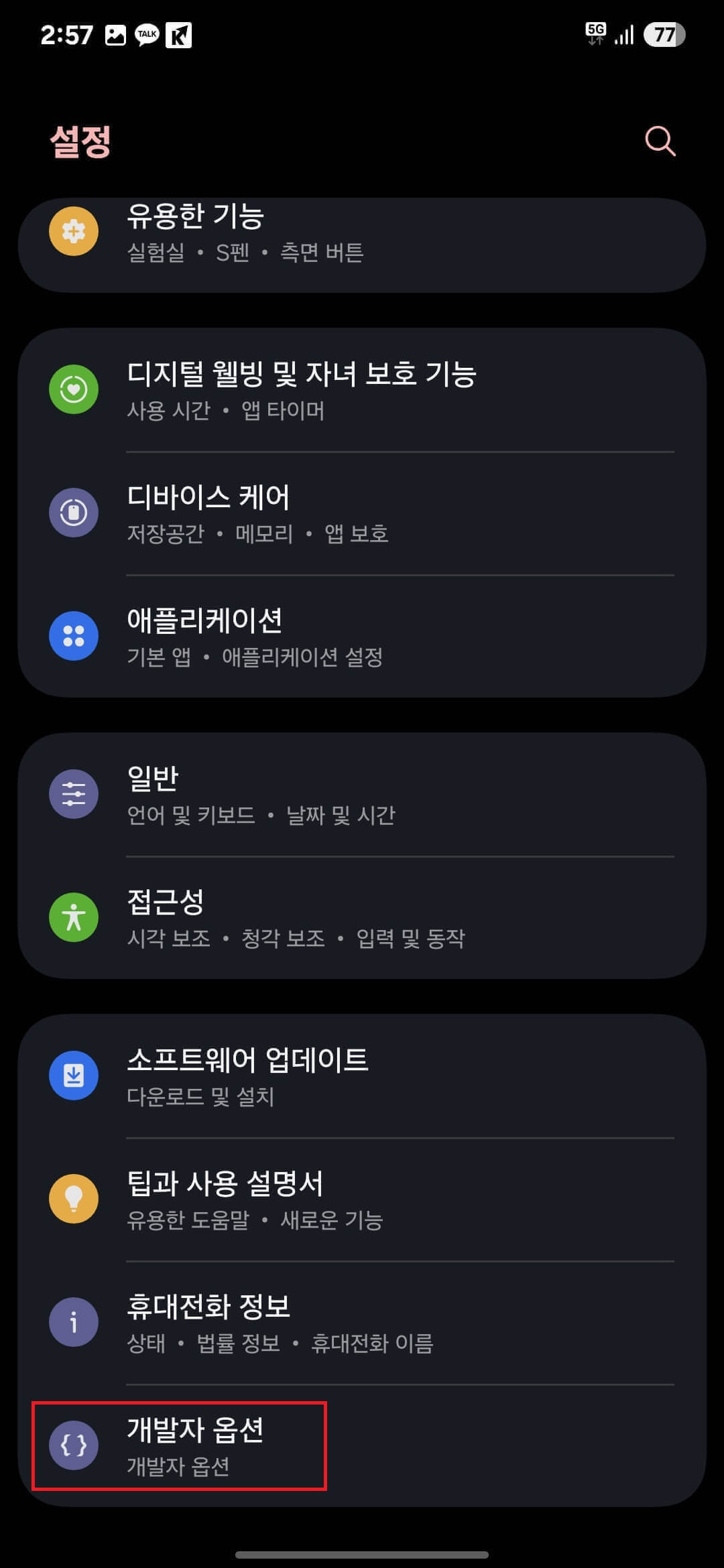Tap the 소프트웨어 업데이트 download icon

click(74, 1075)
